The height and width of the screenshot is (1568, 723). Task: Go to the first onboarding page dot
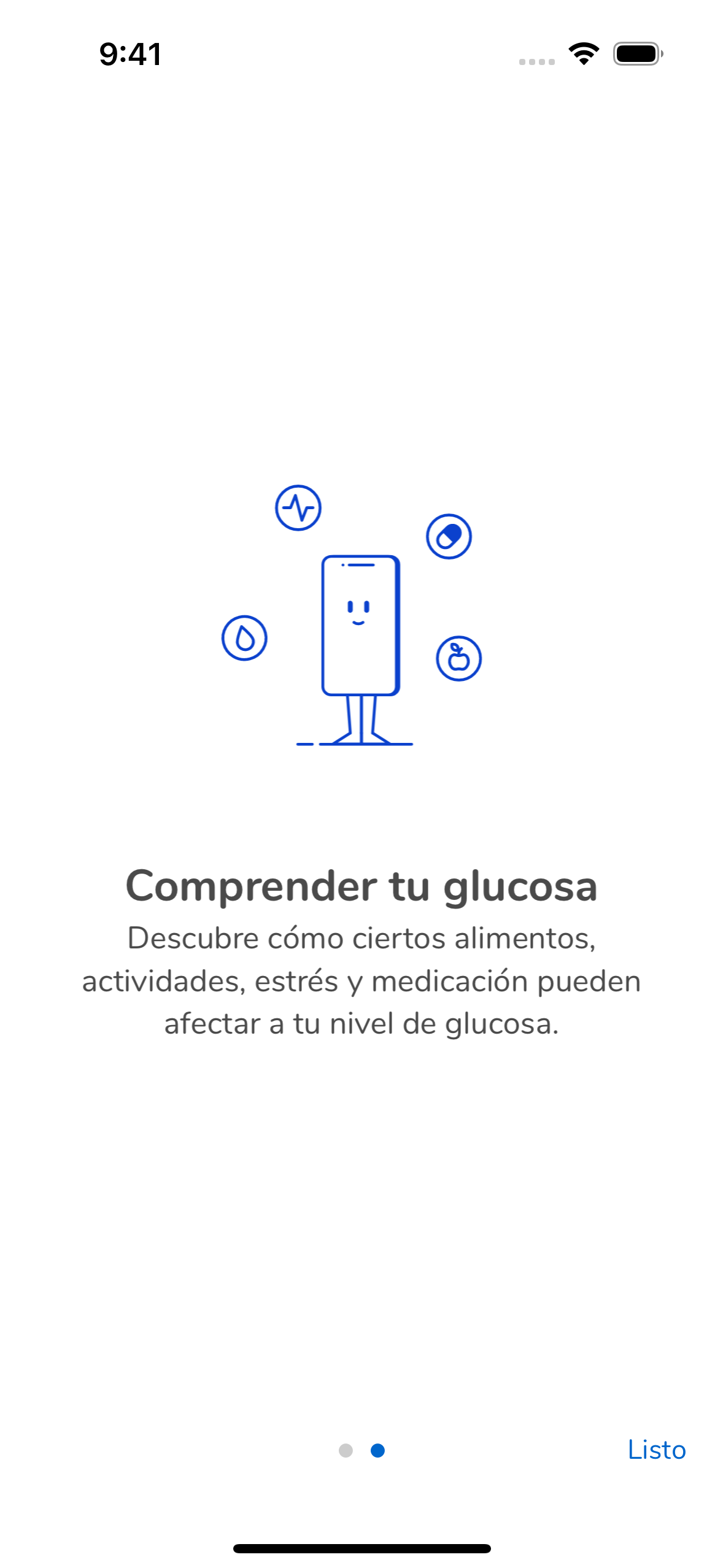point(346,1450)
